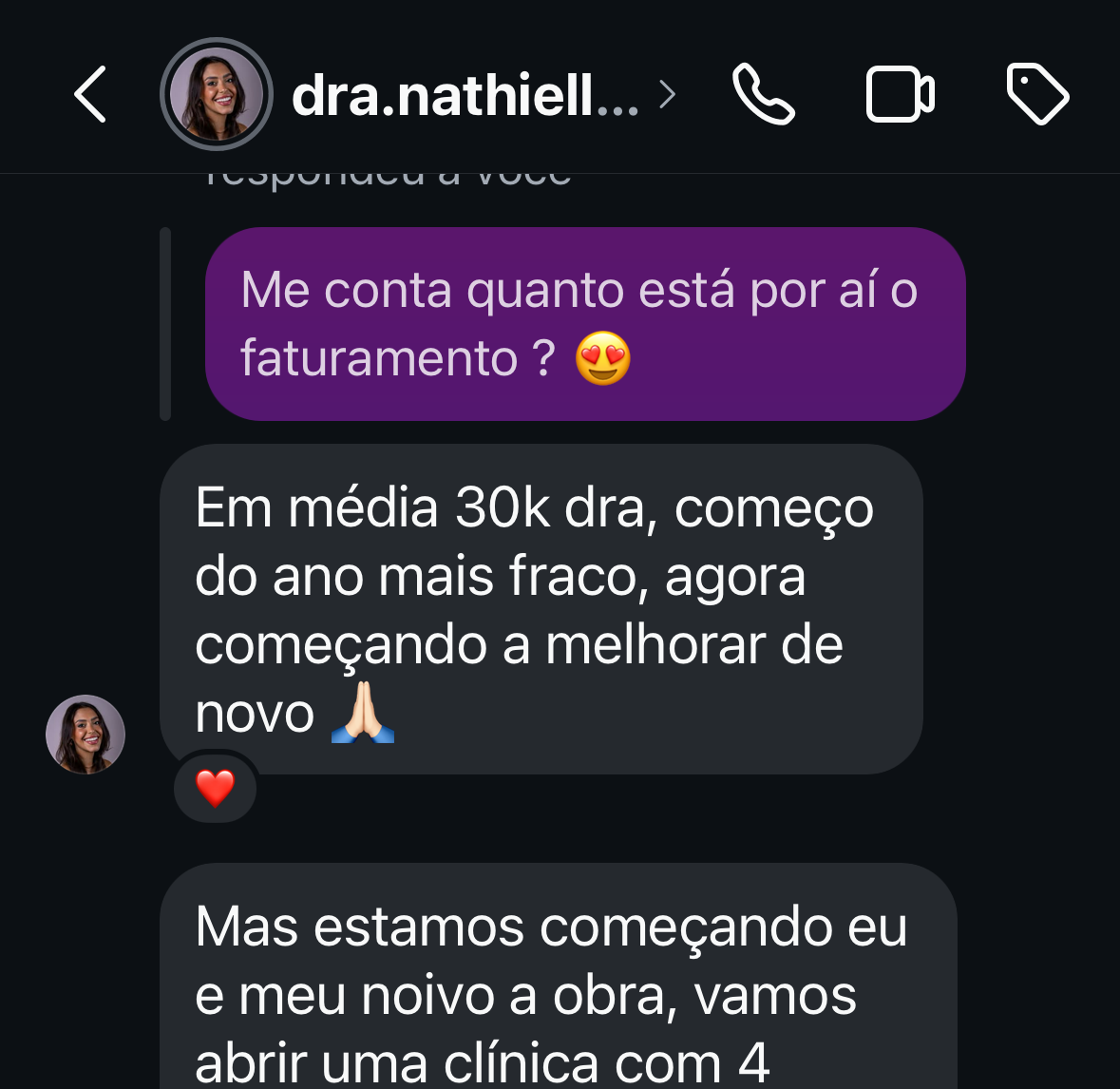The height and width of the screenshot is (1089, 1120).
Task: Start a video call with dra.nathiell
Action: (900, 94)
